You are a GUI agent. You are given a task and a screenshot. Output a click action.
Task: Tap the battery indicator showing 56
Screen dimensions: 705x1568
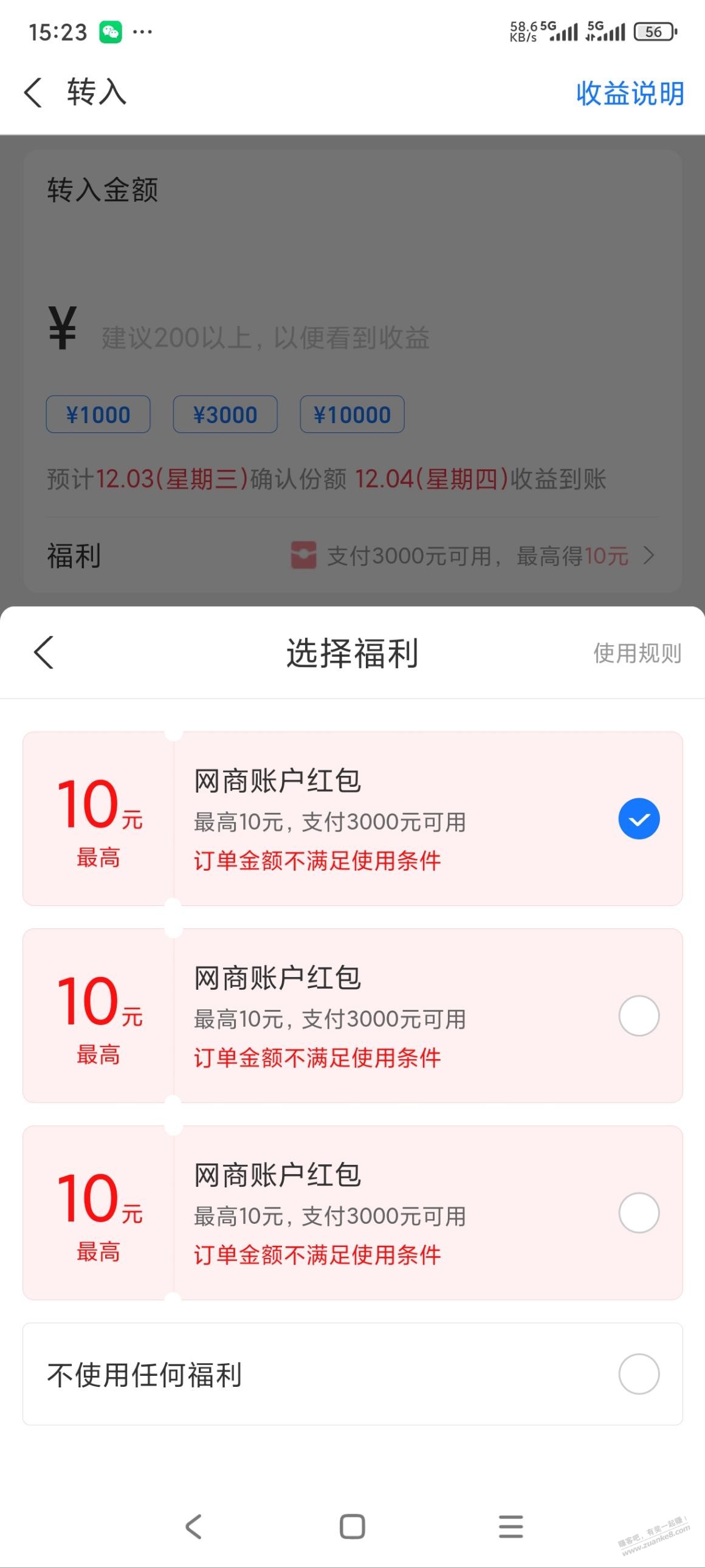pos(654,31)
